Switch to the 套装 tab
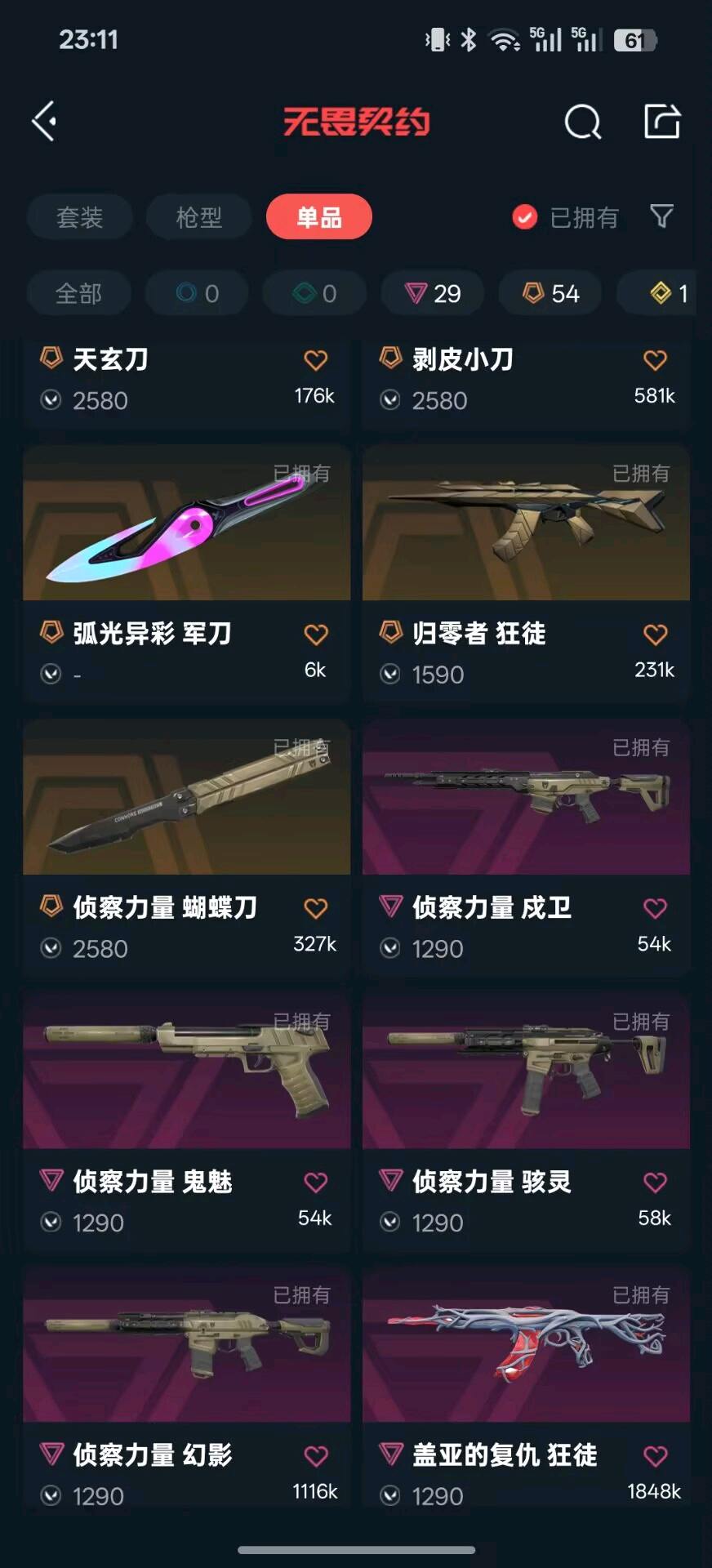 pyautogui.click(x=80, y=217)
